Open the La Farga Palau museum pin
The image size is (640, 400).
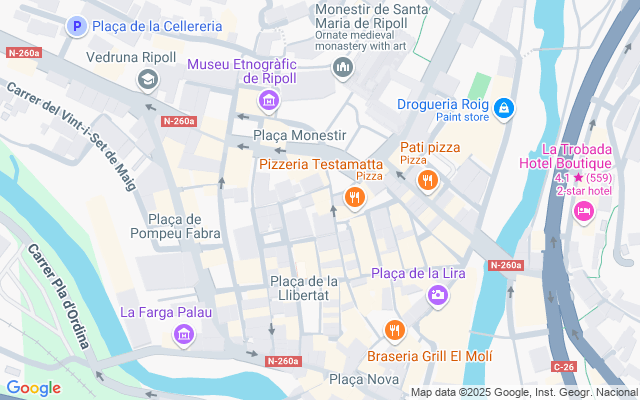(183, 333)
